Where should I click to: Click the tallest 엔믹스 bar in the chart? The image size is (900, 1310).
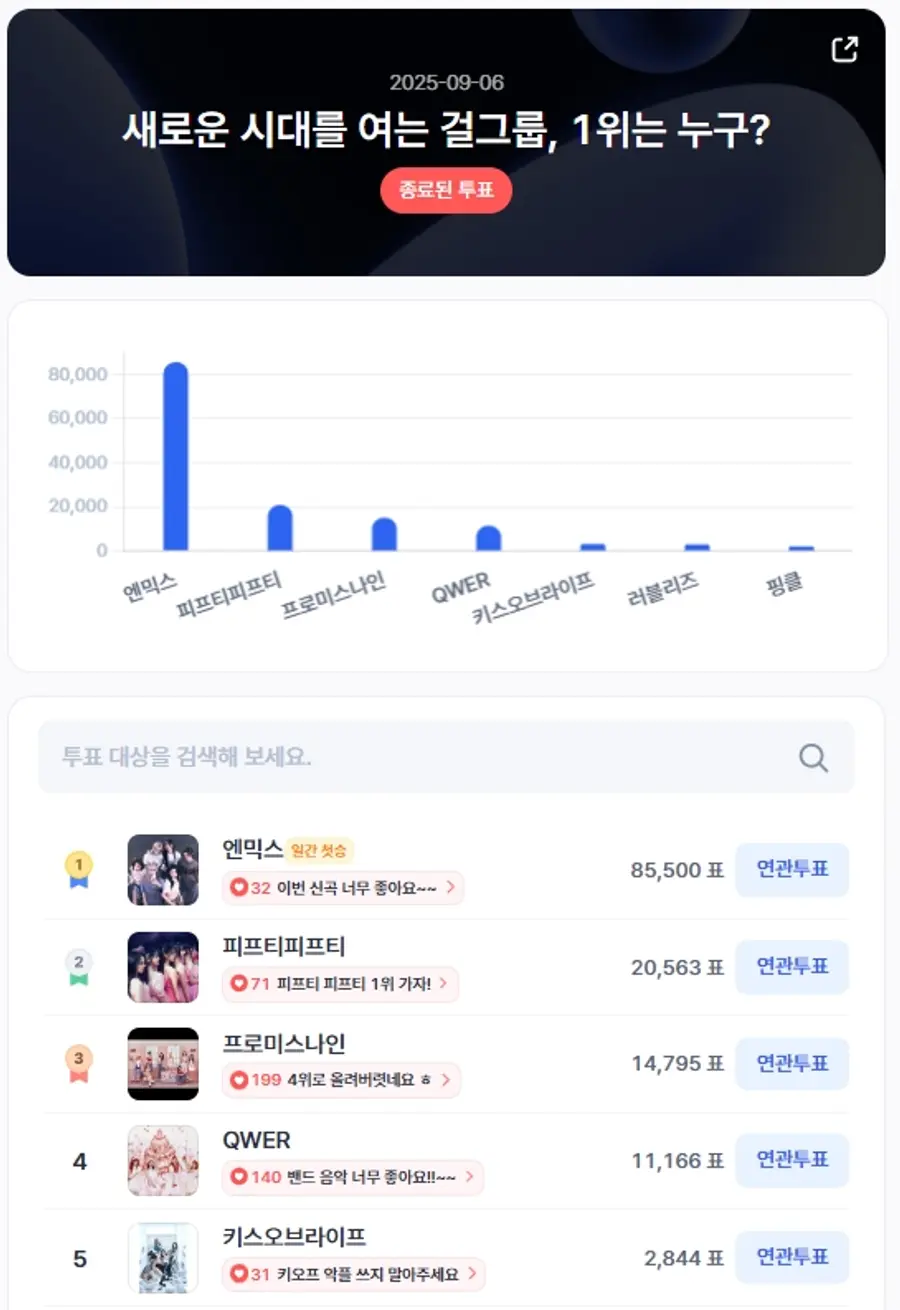[176, 455]
